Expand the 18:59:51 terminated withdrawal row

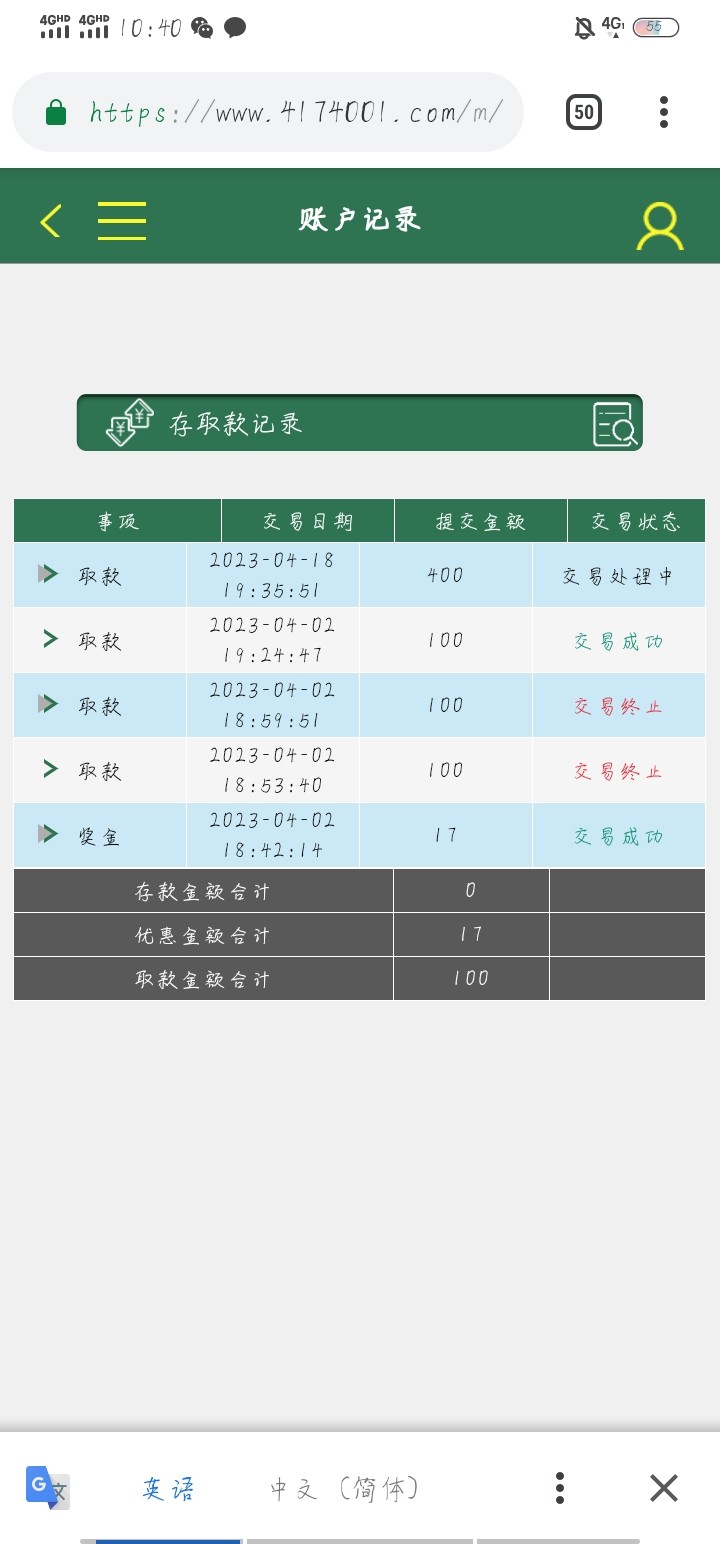48,704
